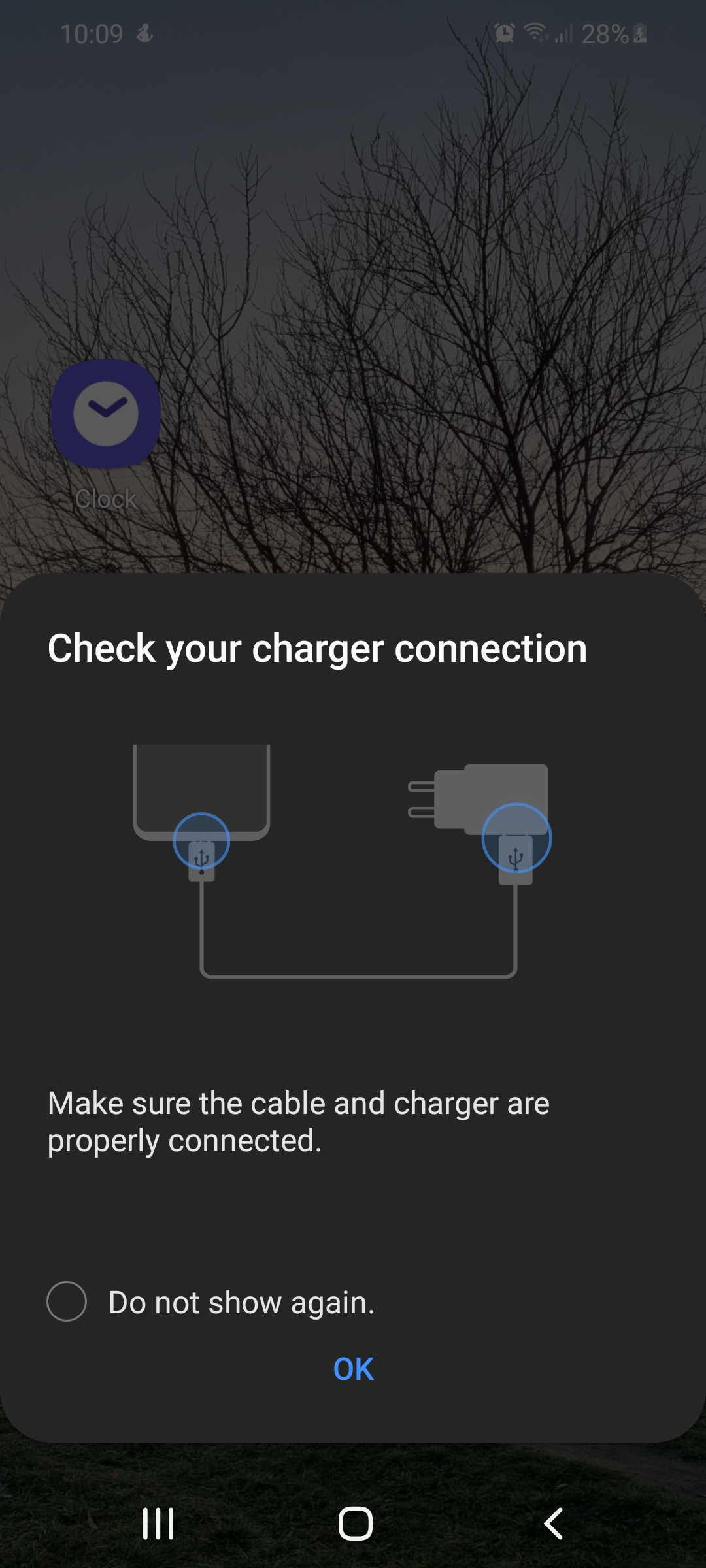The image size is (706, 1568).
Task: Tap the alarm icon in the status bar
Action: coord(503,34)
